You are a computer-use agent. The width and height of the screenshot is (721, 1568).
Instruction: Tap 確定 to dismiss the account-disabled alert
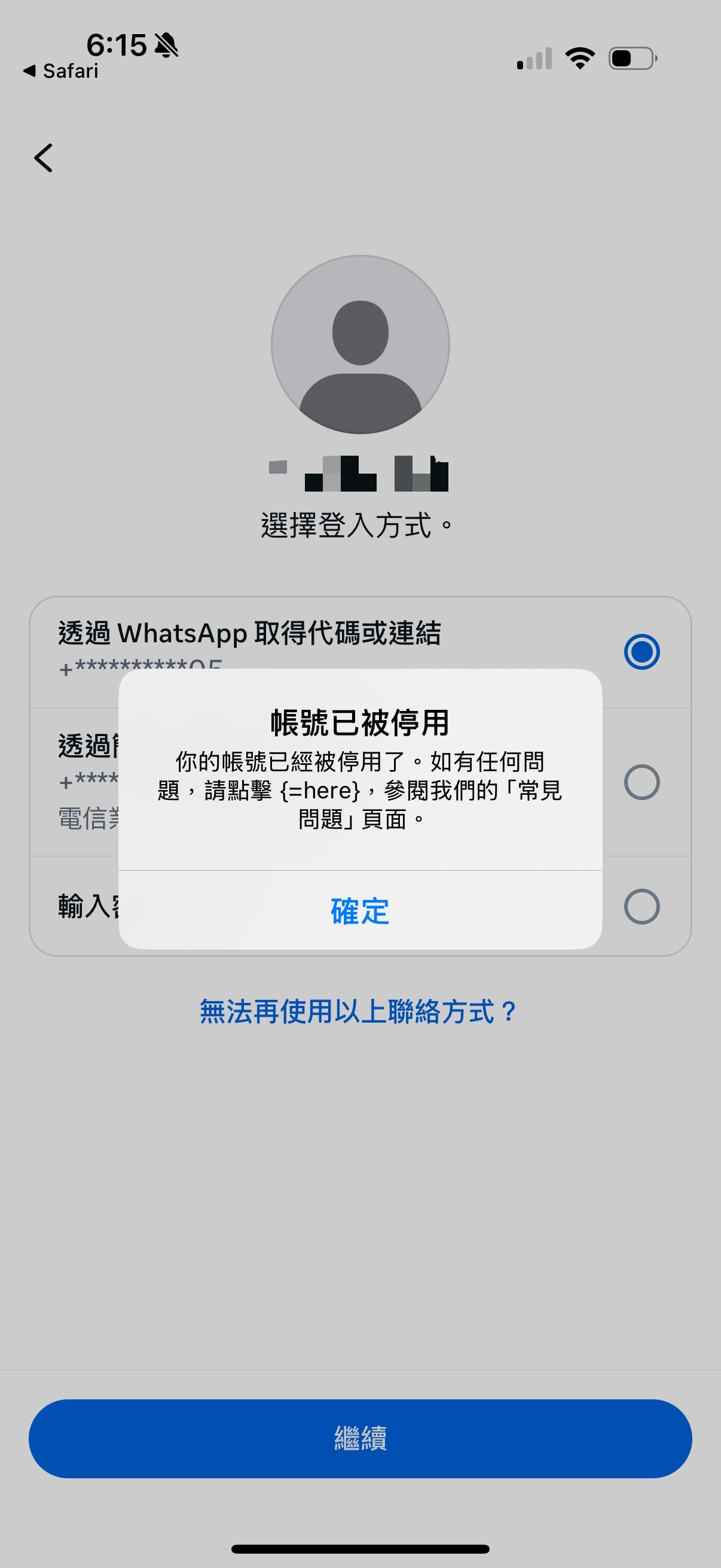click(359, 911)
